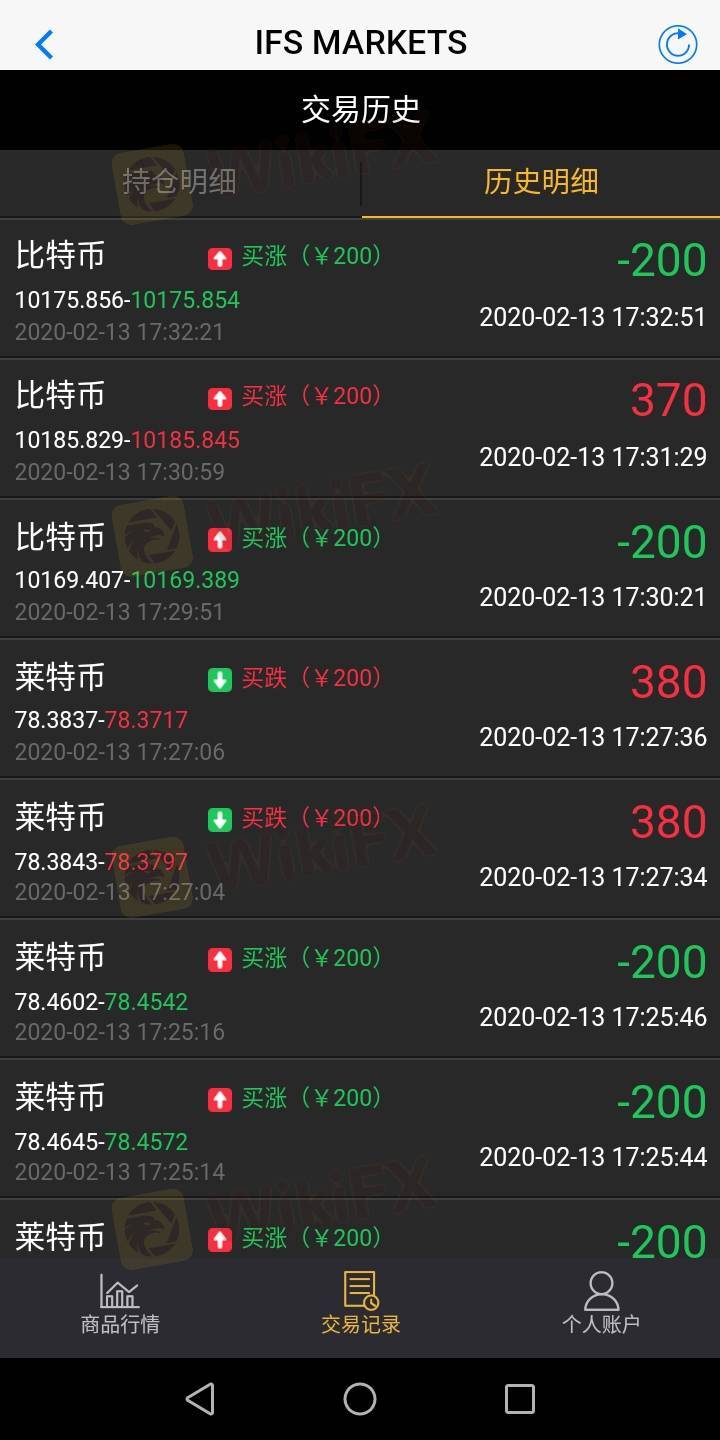Tap the system home button

click(360, 1398)
